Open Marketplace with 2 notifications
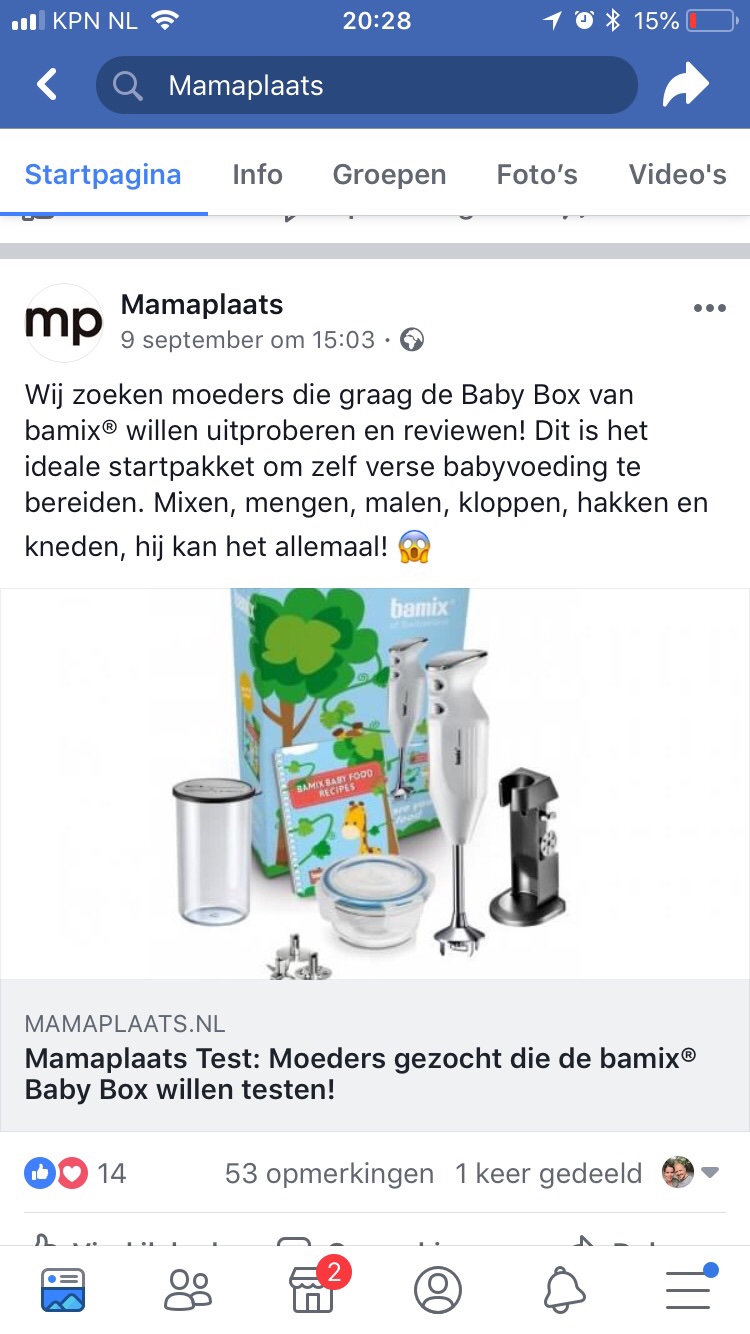This screenshot has height=1334, width=750. [313, 1289]
